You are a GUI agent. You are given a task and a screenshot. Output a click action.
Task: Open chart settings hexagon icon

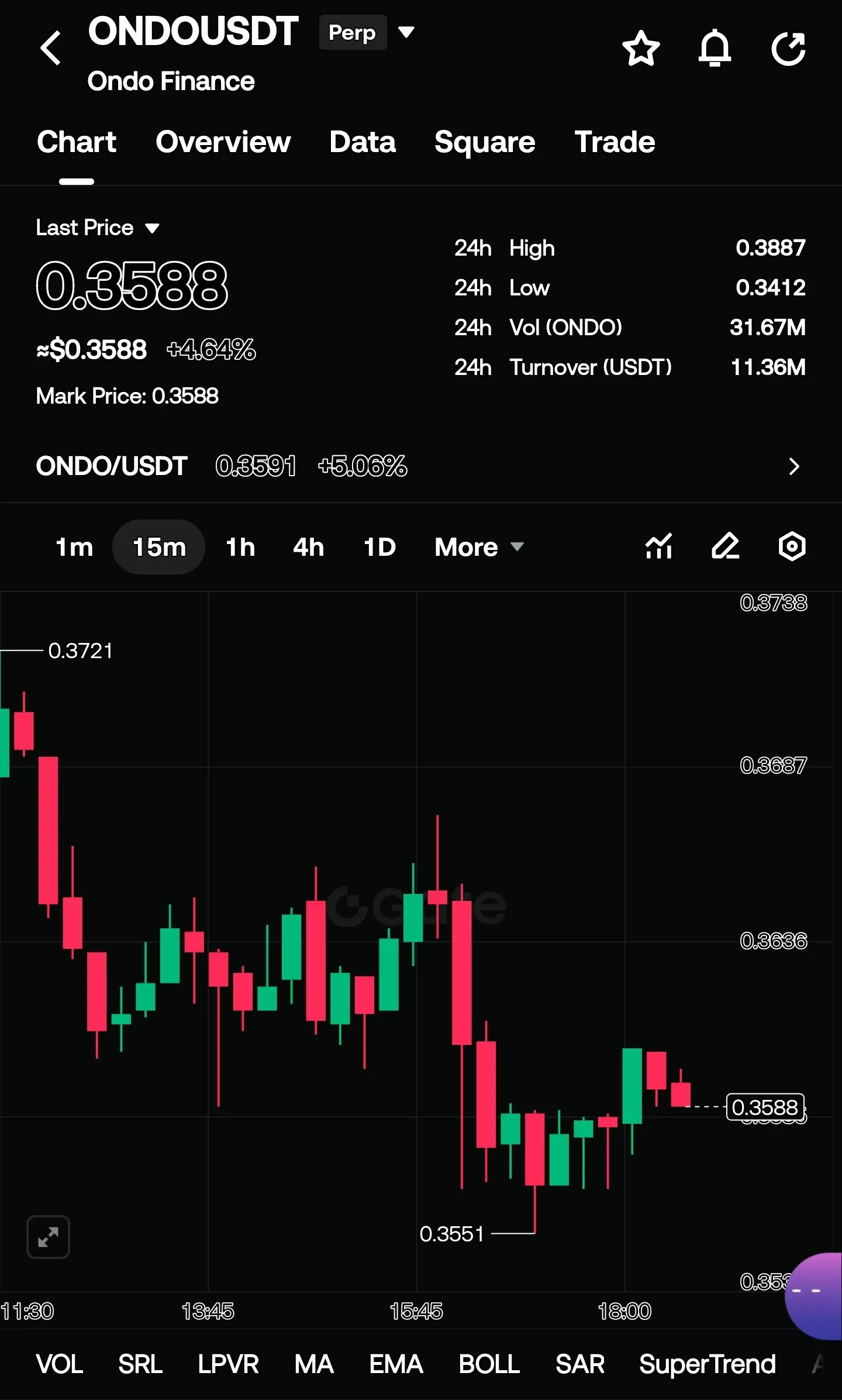point(792,546)
